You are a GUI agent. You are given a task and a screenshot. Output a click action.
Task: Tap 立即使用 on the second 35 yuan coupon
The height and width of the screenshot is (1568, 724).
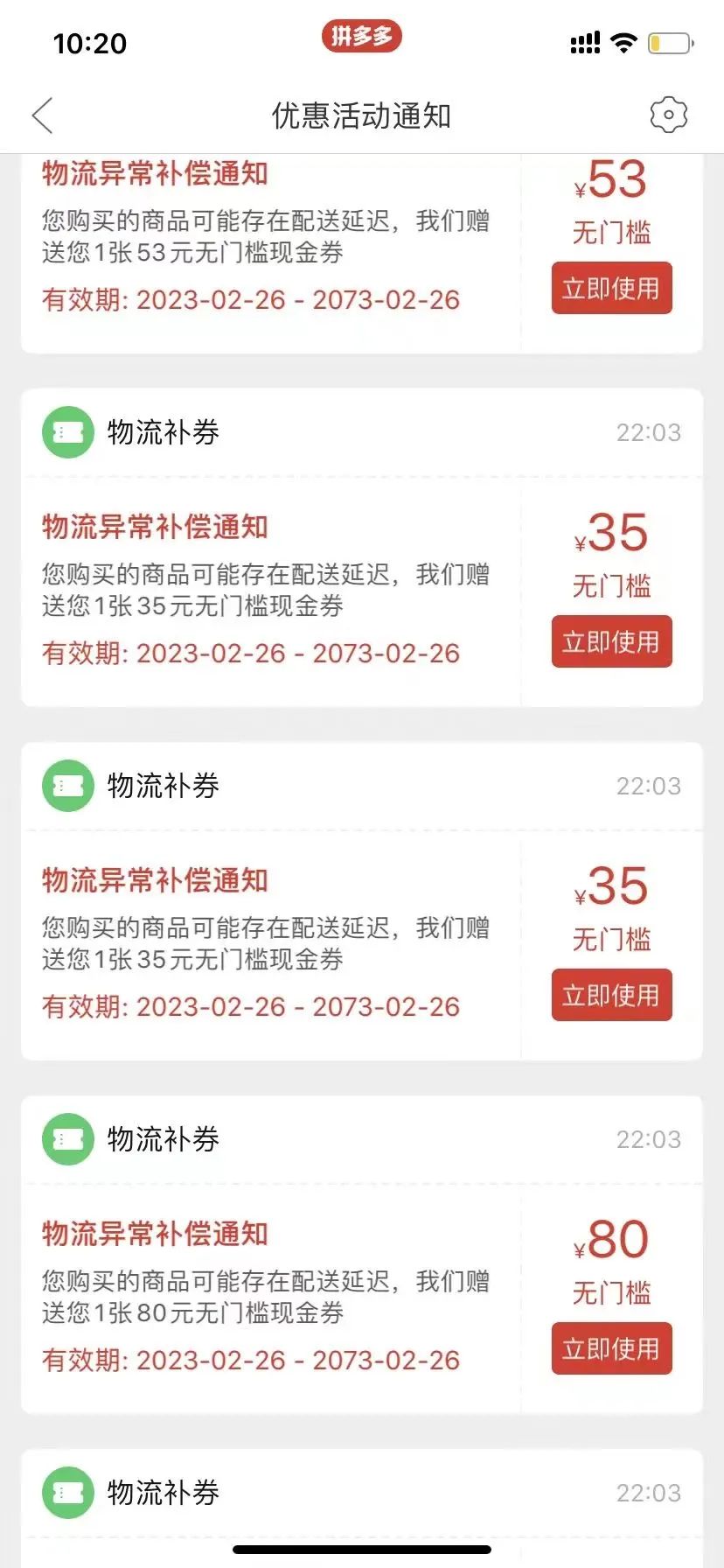pyautogui.click(x=610, y=995)
